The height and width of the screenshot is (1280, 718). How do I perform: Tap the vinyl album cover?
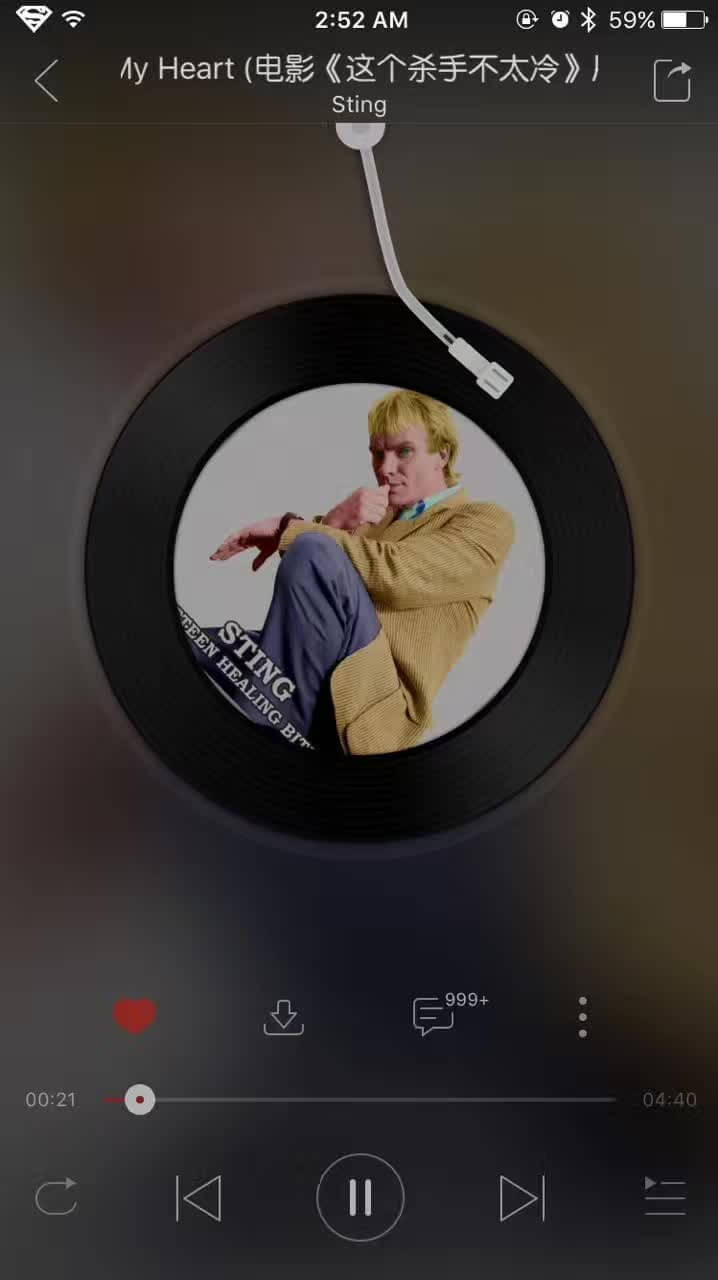pos(360,568)
